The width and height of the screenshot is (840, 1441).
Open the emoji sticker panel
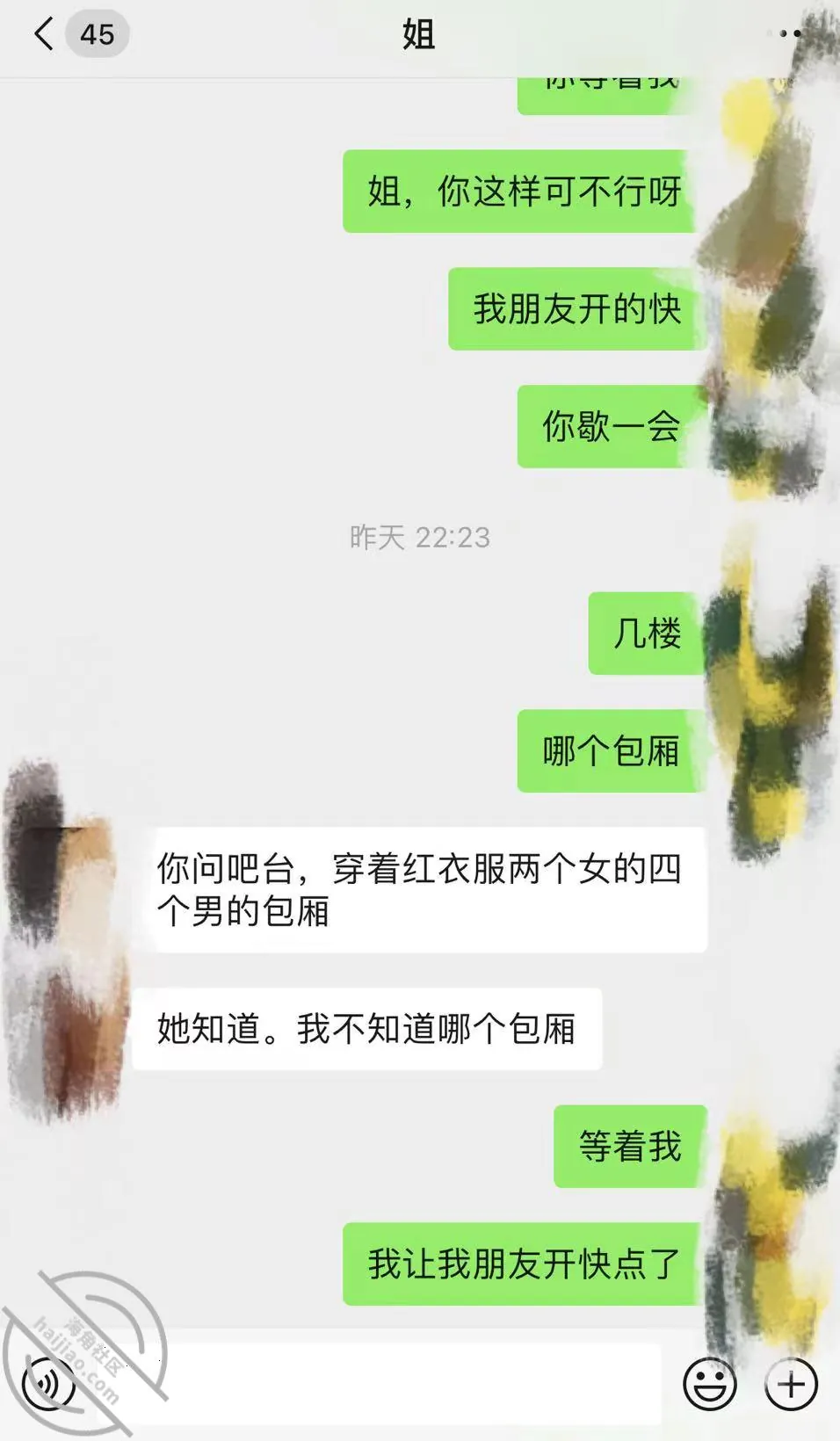pos(710,1385)
